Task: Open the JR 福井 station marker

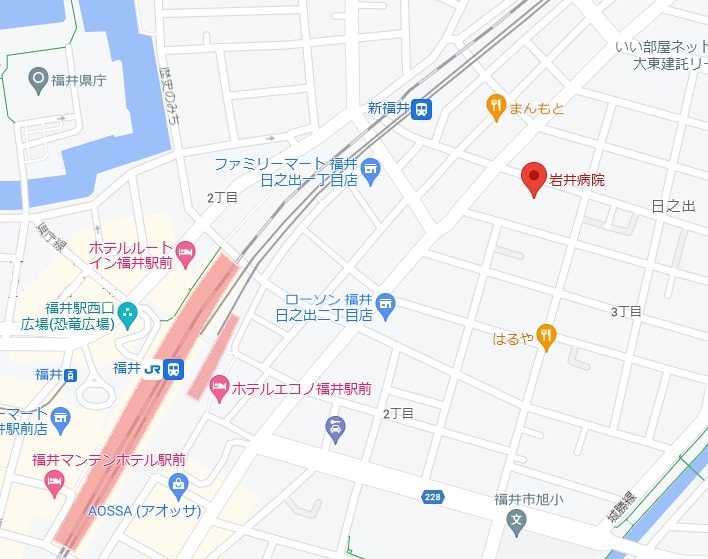Action: [174, 369]
